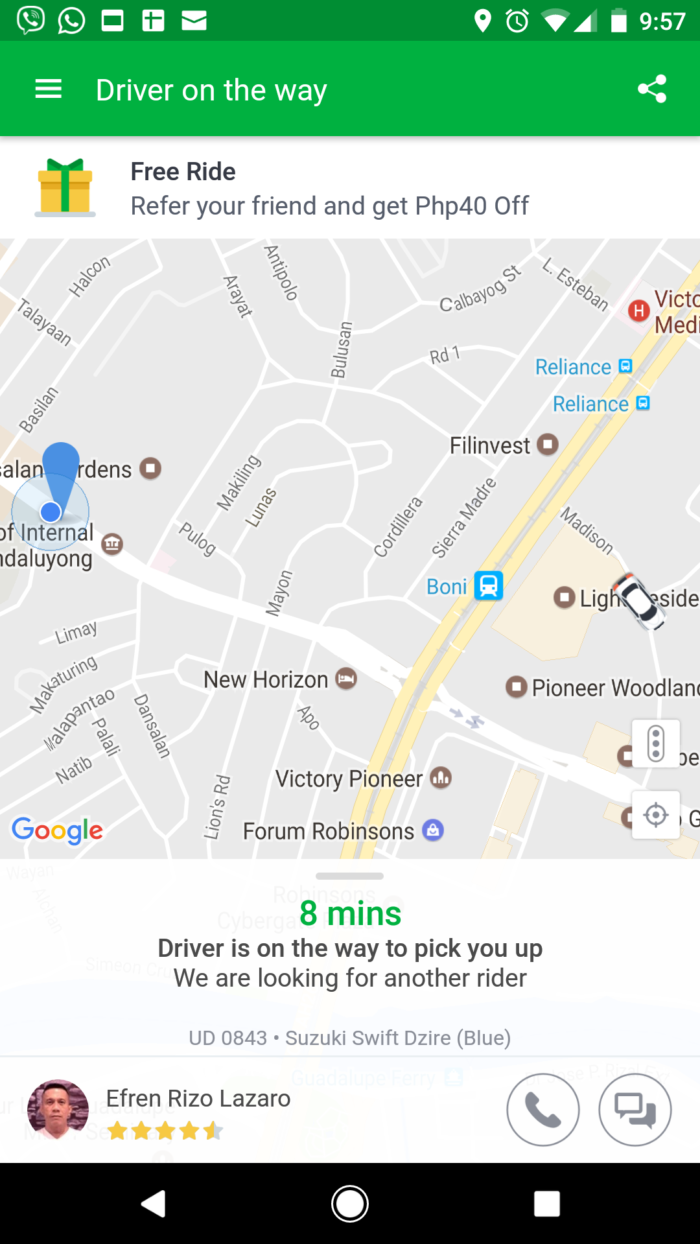Open the hamburger navigation menu
The image size is (700, 1244).
48,90
